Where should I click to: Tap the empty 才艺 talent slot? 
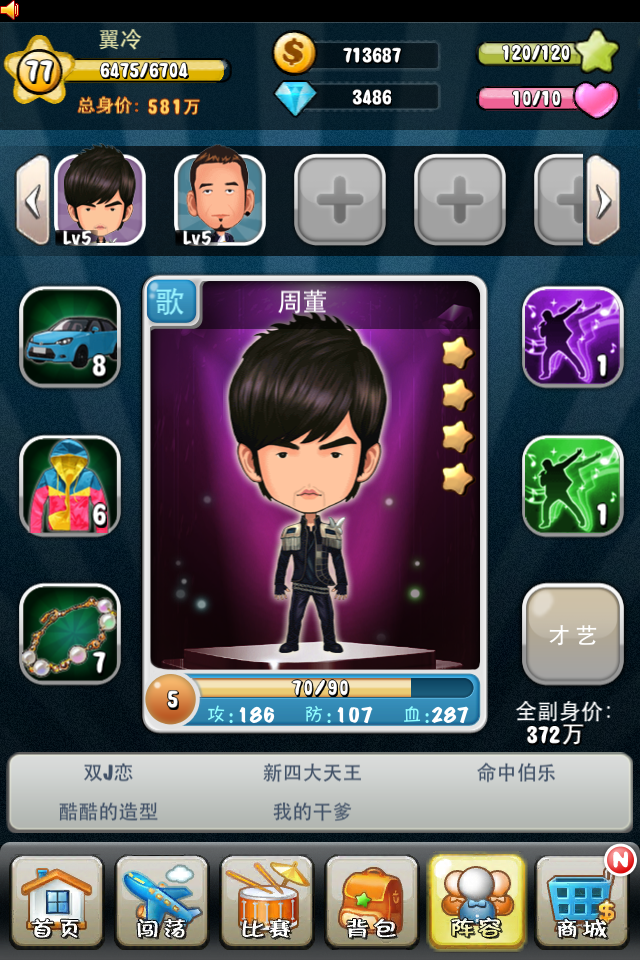tap(573, 634)
